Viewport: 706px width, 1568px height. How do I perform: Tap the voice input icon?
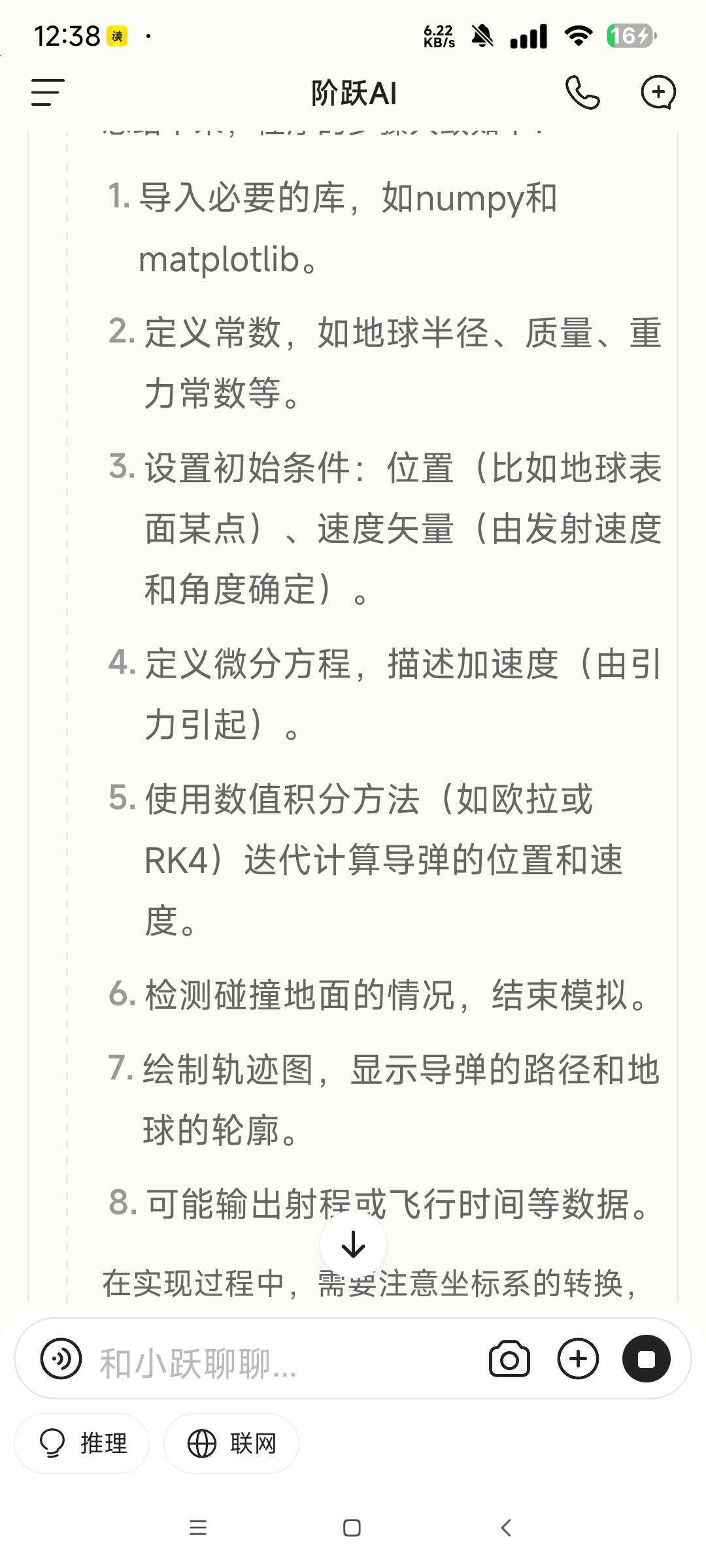(61, 1359)
